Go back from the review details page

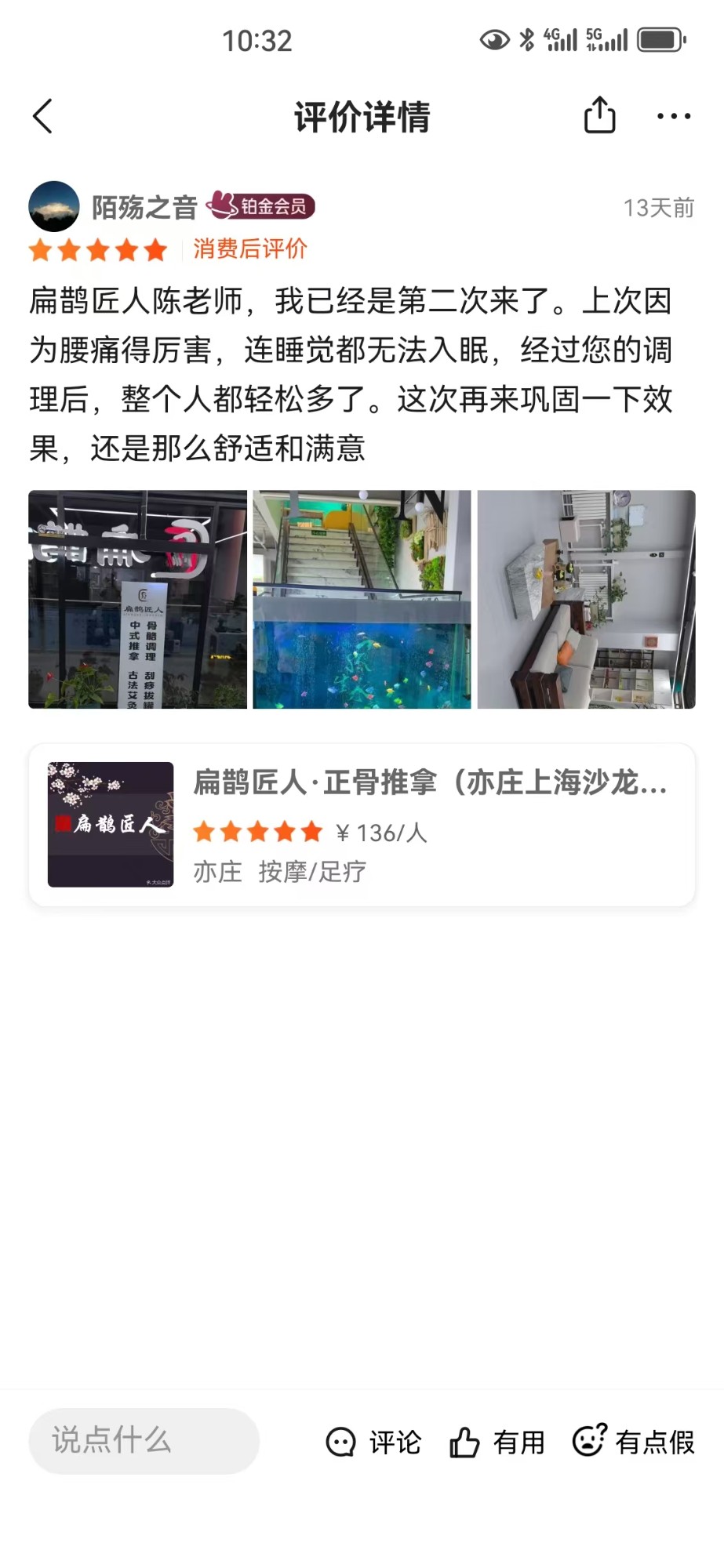[43, 117]
